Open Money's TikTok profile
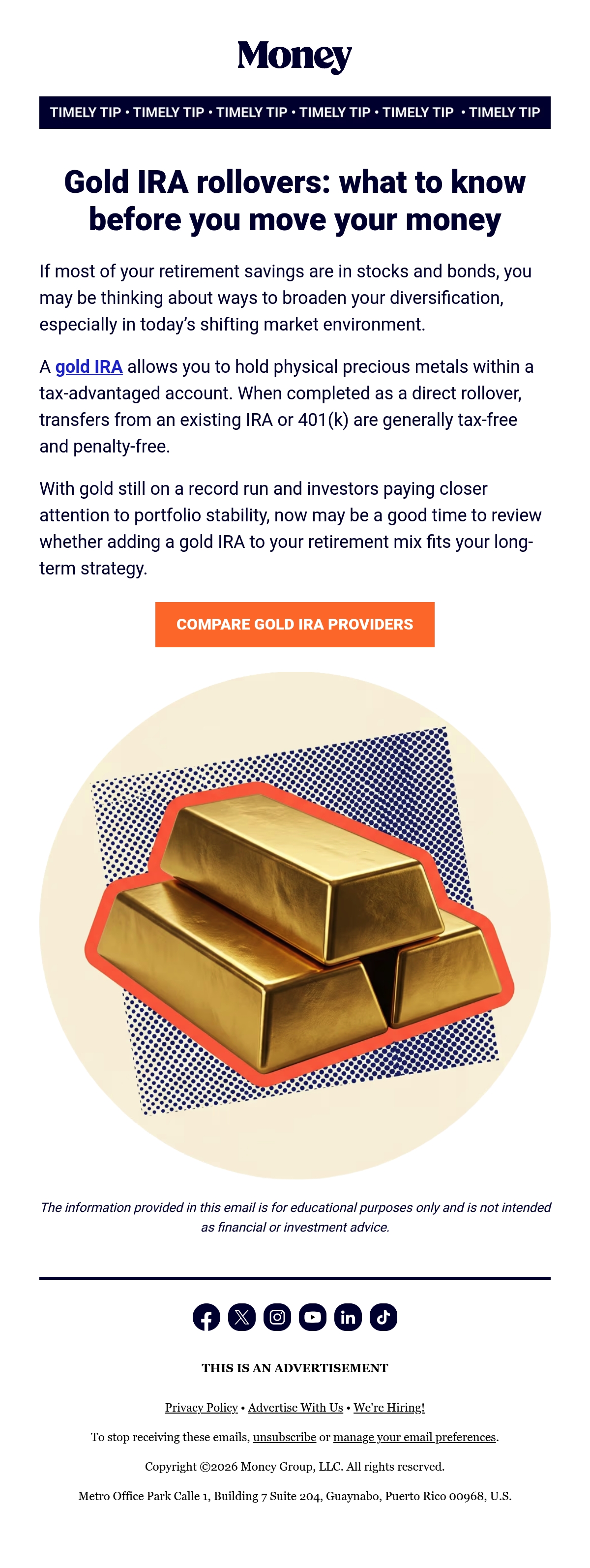The image size is (590, 1568). [383, 1317]
